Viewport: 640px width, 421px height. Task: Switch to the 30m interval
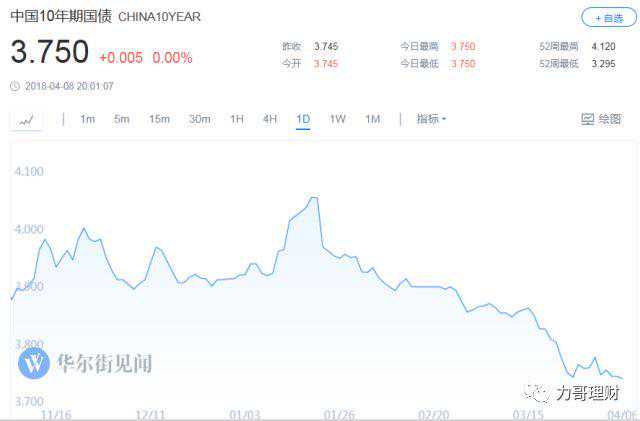point(200,119)
